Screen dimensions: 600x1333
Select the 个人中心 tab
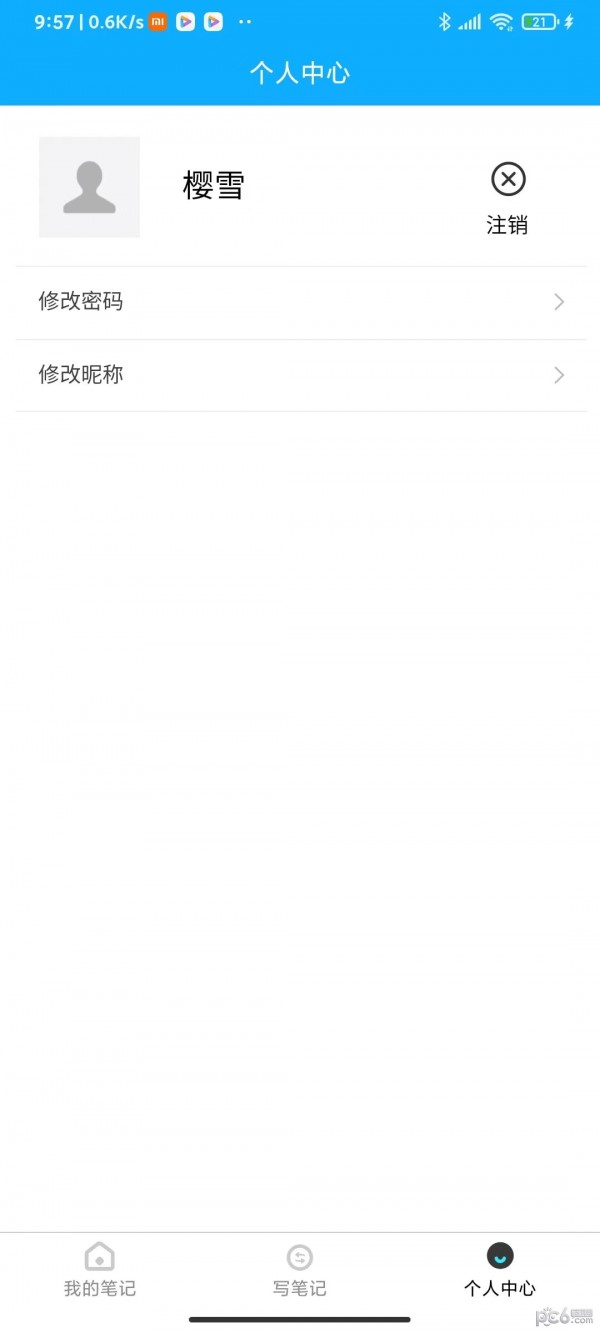click(499, 1270)
